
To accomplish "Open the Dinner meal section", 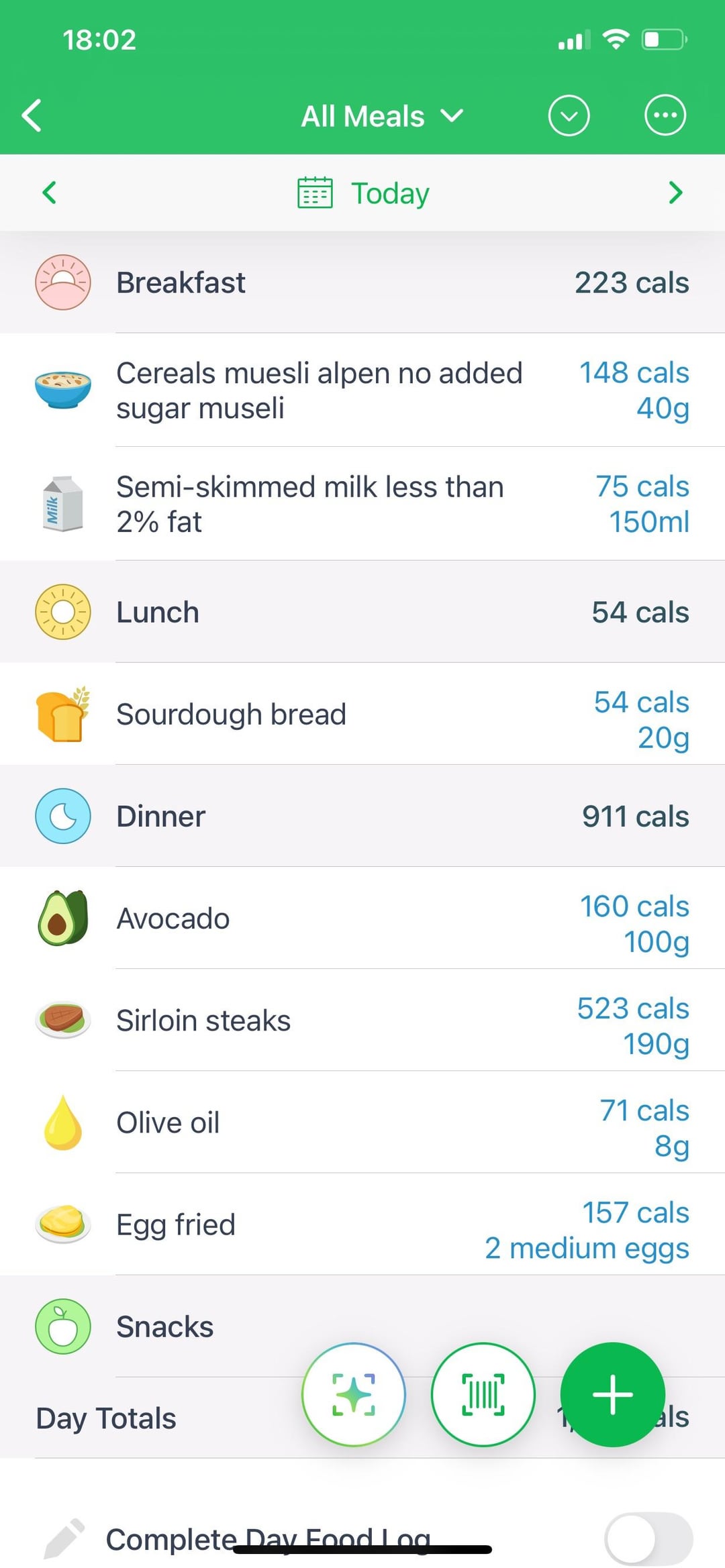I will click(362, 816).
